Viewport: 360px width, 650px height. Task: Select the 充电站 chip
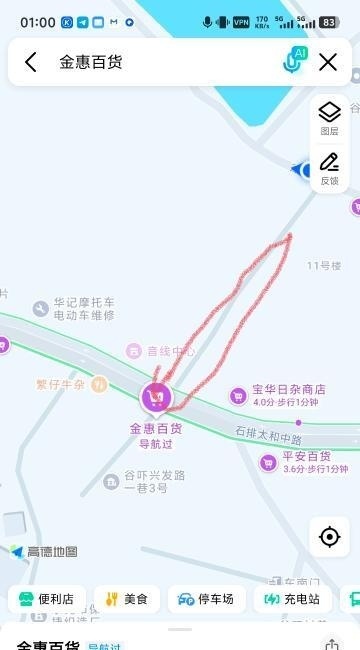tap(293, 599)
